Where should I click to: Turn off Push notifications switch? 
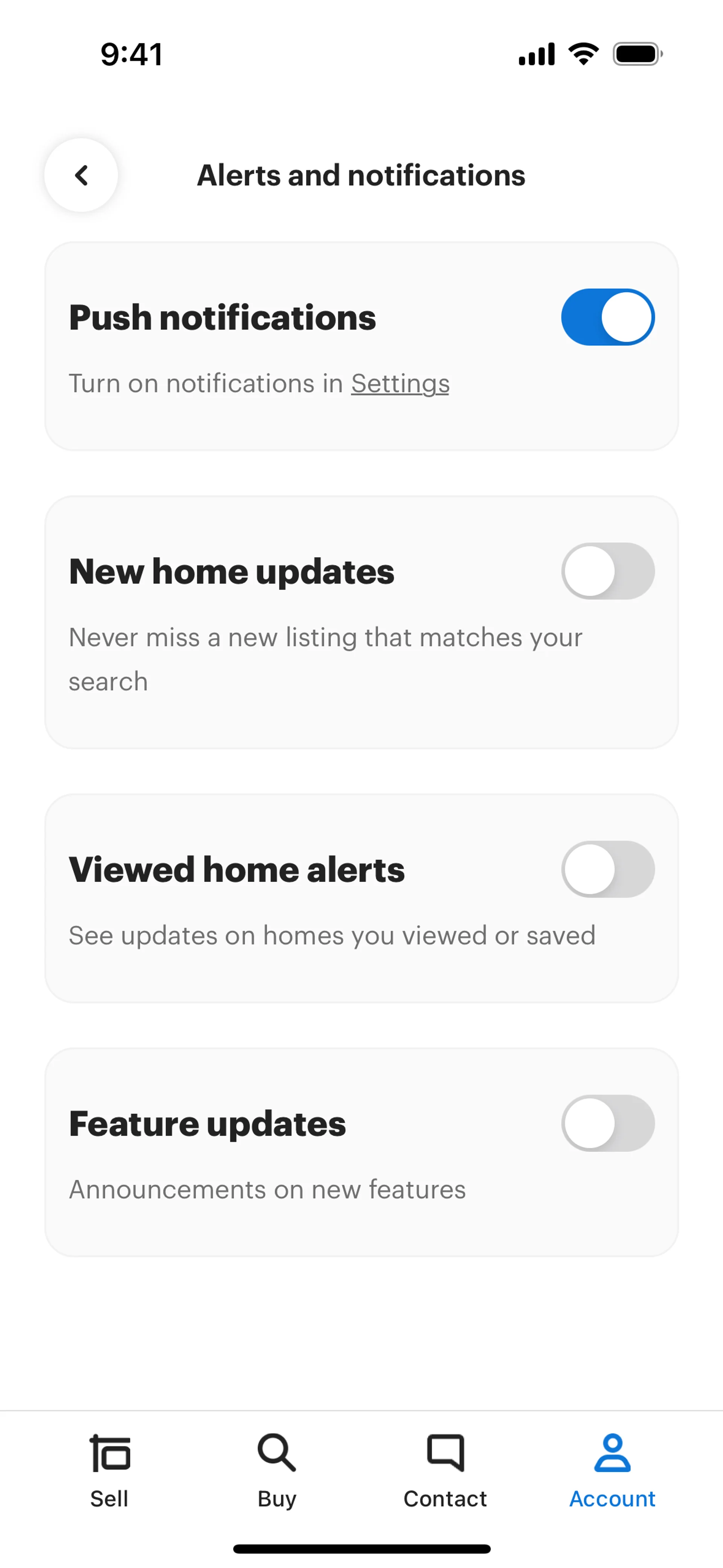(x=607, y=317)
